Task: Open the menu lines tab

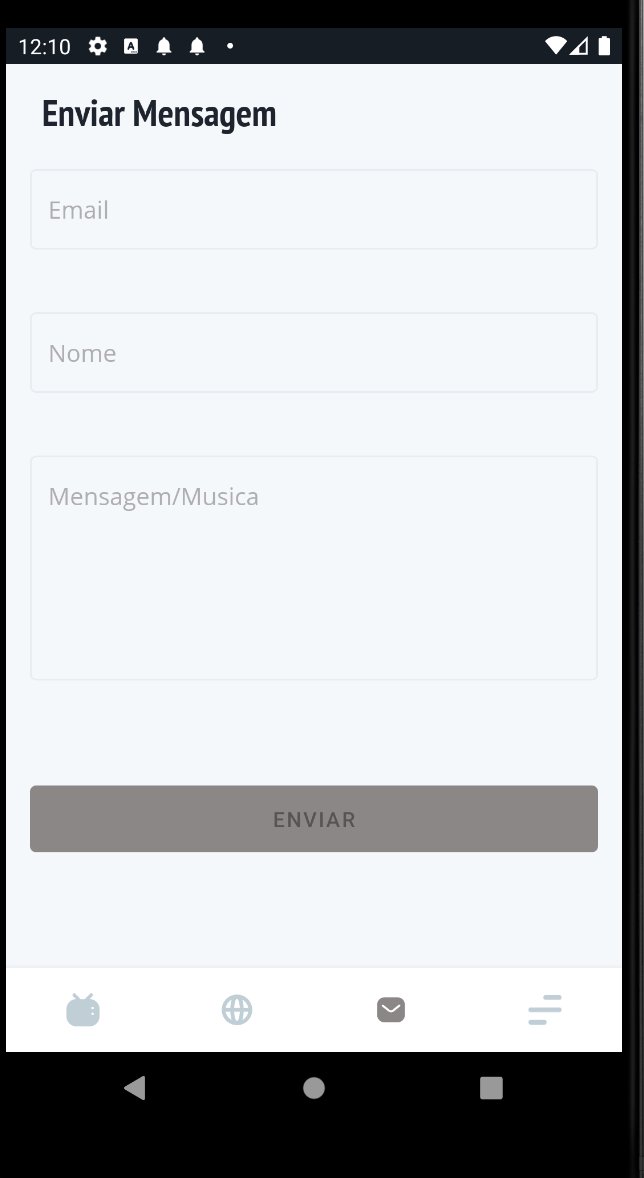Action: pos(545,1010)
